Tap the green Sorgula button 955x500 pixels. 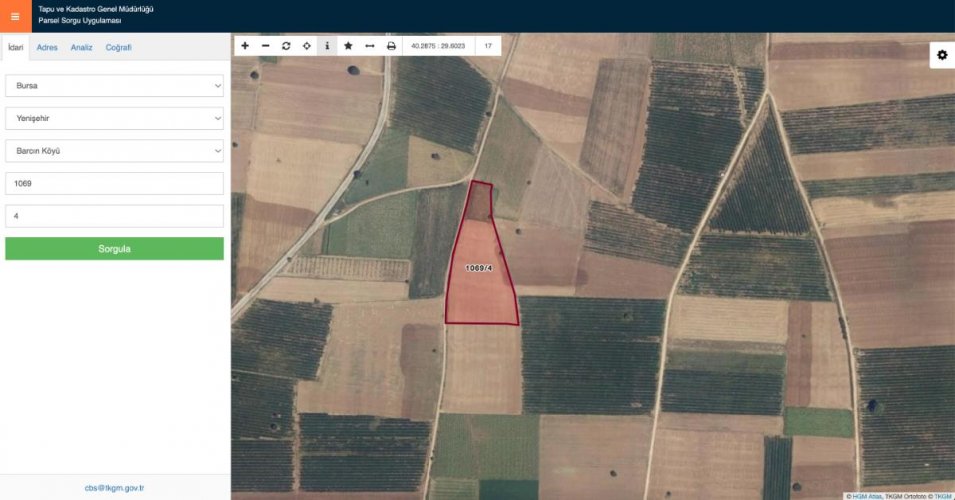[x=114, y=248]
